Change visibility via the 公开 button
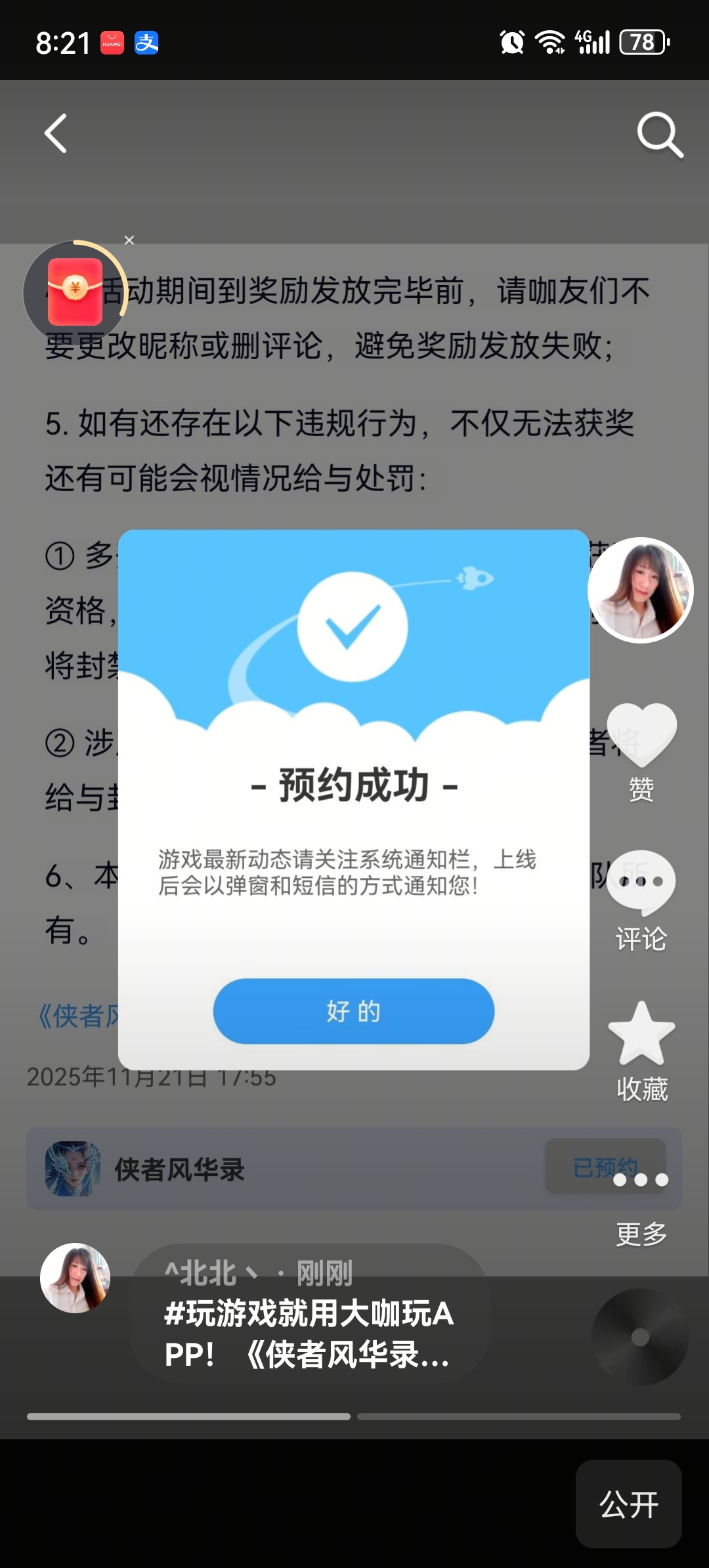The width and height of the screenshot is (709, 1568). click(x=628, y=1504)
